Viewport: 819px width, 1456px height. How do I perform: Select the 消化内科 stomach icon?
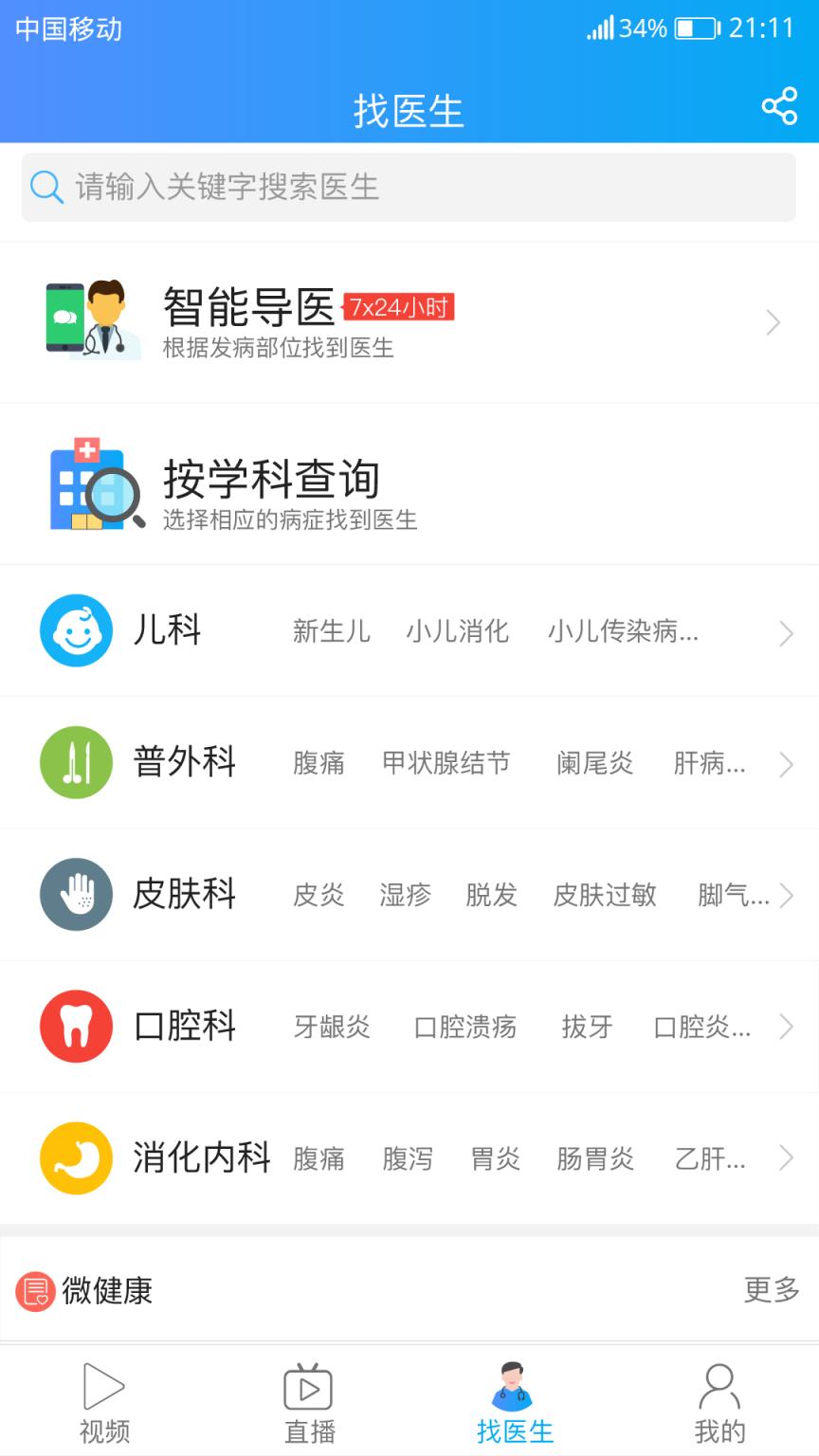(x=76, y=1157)
